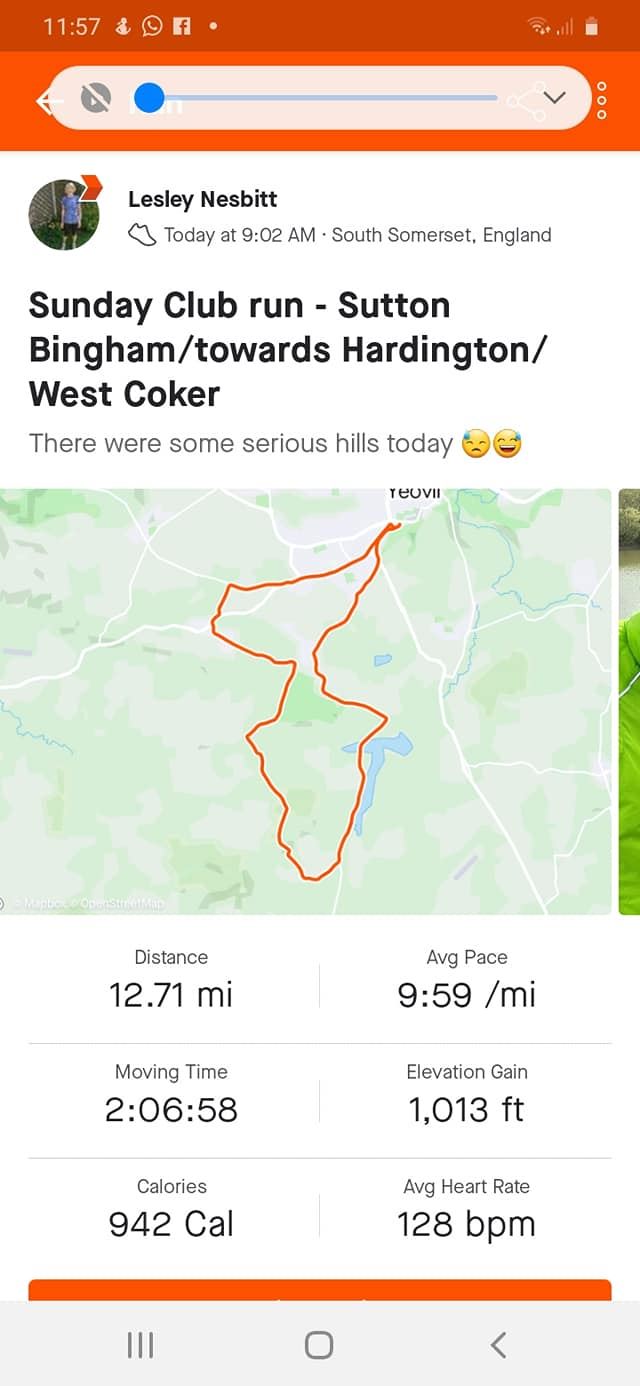Tap the system home button
This screenshot has width=640, height=1386.
(x=319, y=1345)
